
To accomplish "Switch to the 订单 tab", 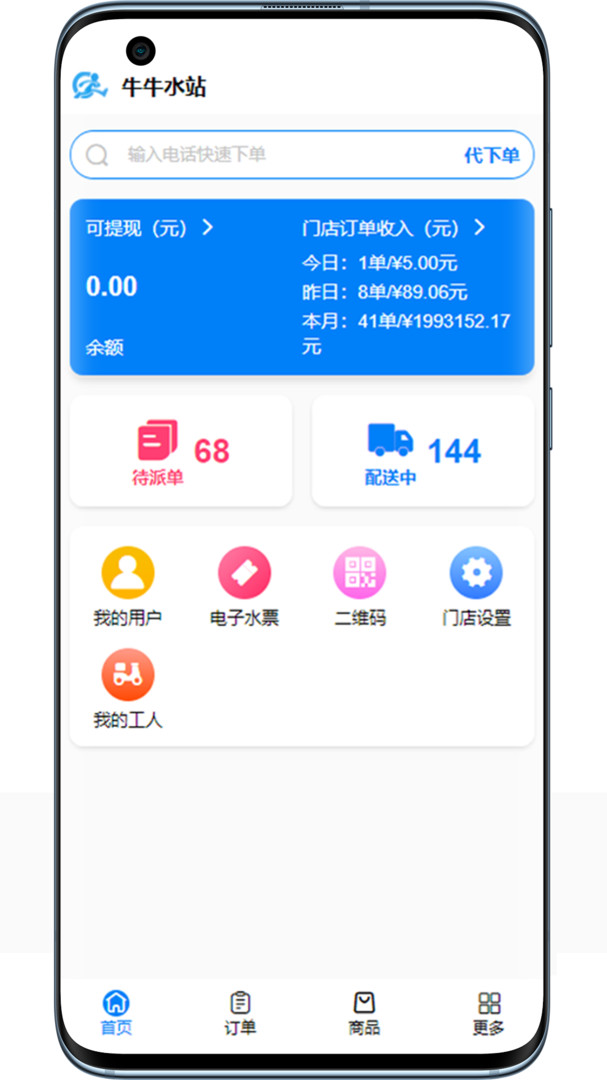I will (x=240, y=1012).
